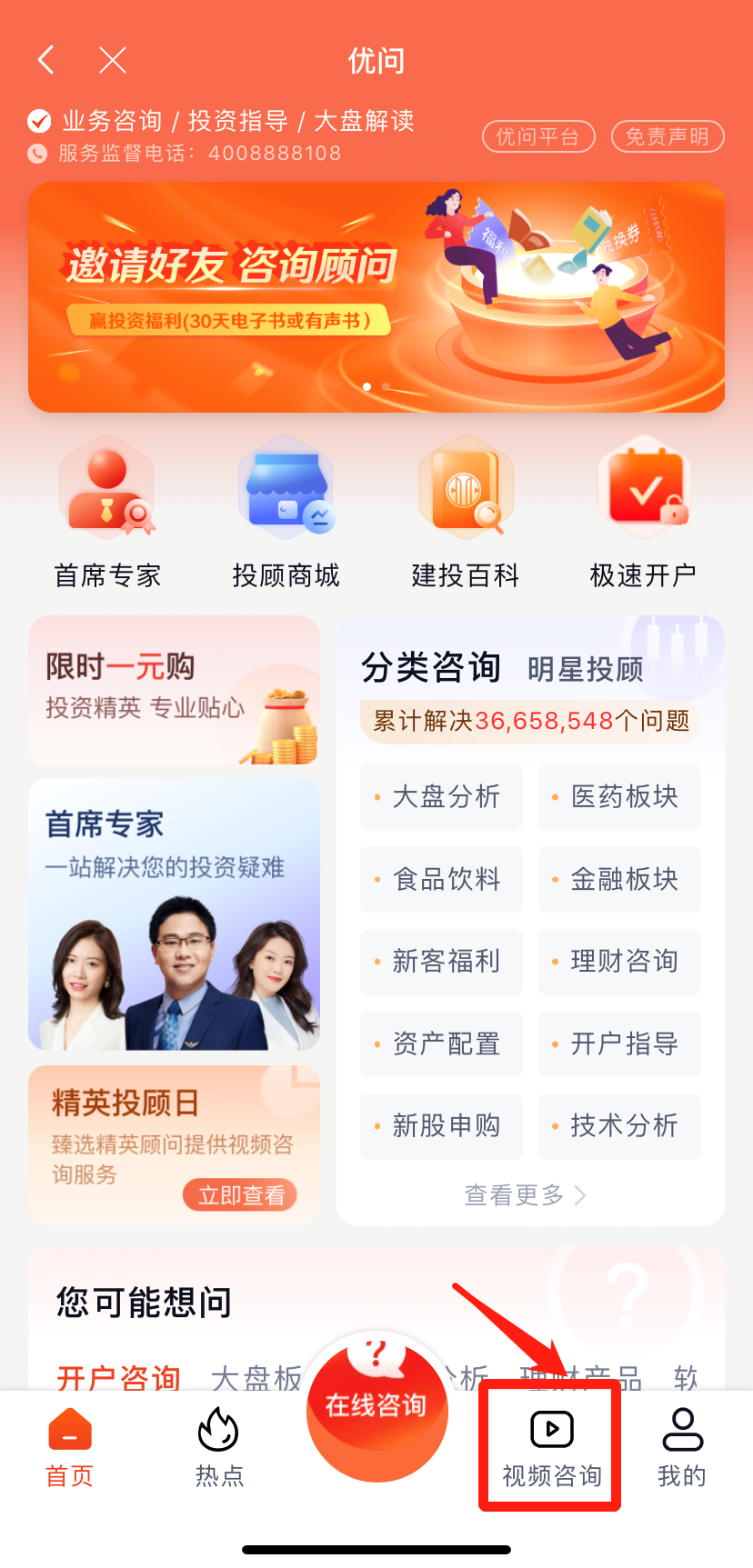Start an 在线咨询 chat
The height and width of the screenshot is (1568, 753).
[376, 1405]
